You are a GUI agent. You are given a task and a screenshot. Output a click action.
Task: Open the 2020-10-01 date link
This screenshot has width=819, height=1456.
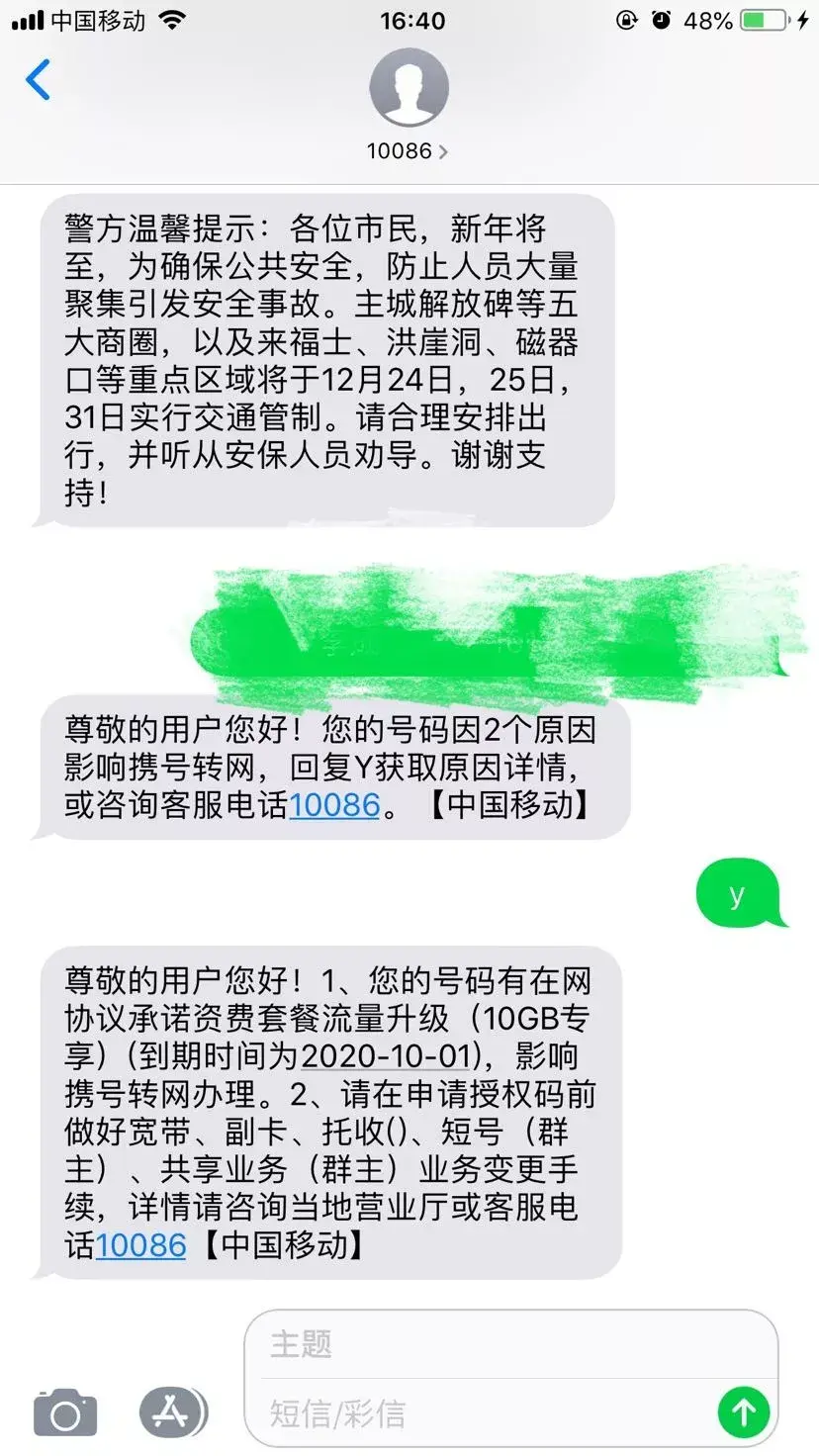386,1055
